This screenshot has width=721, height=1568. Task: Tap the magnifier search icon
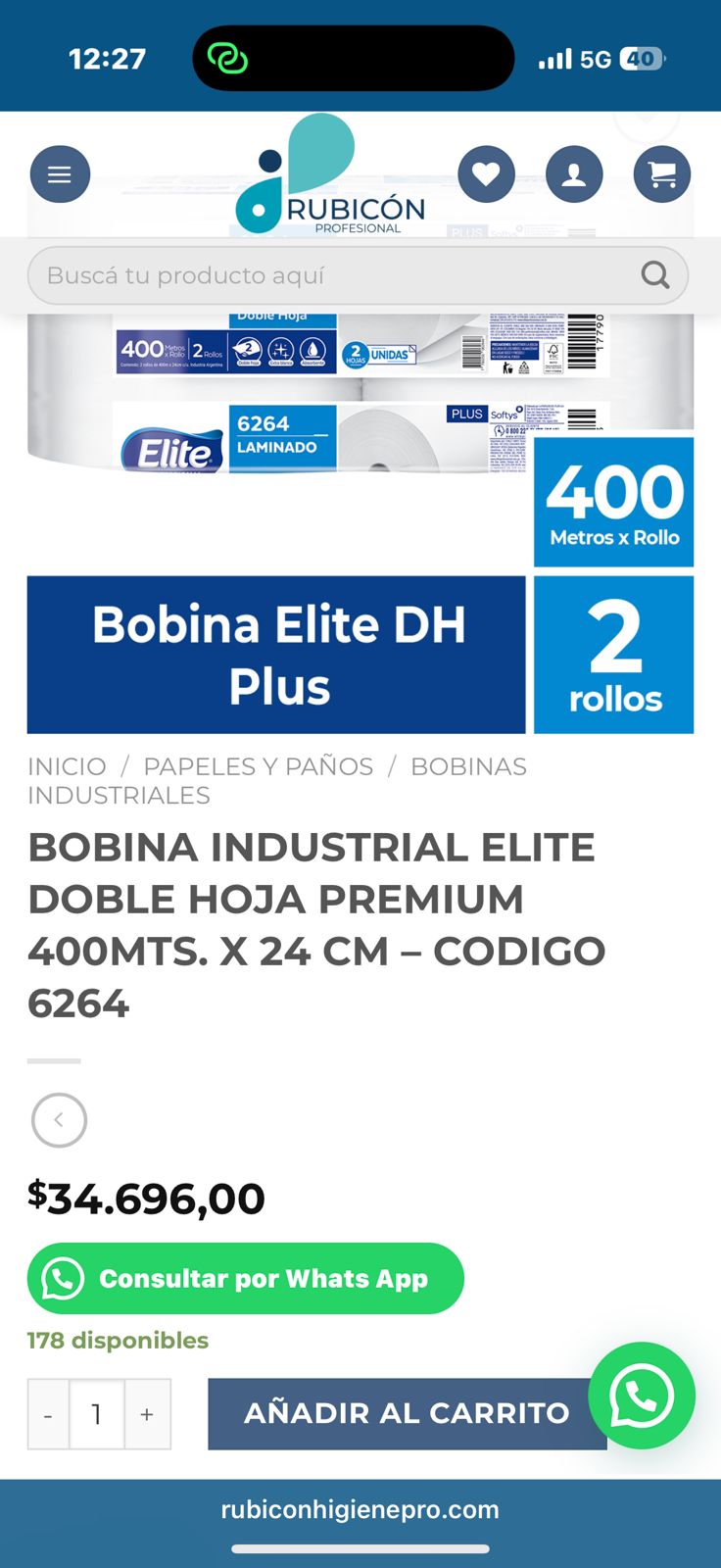[x=655, y=275]
